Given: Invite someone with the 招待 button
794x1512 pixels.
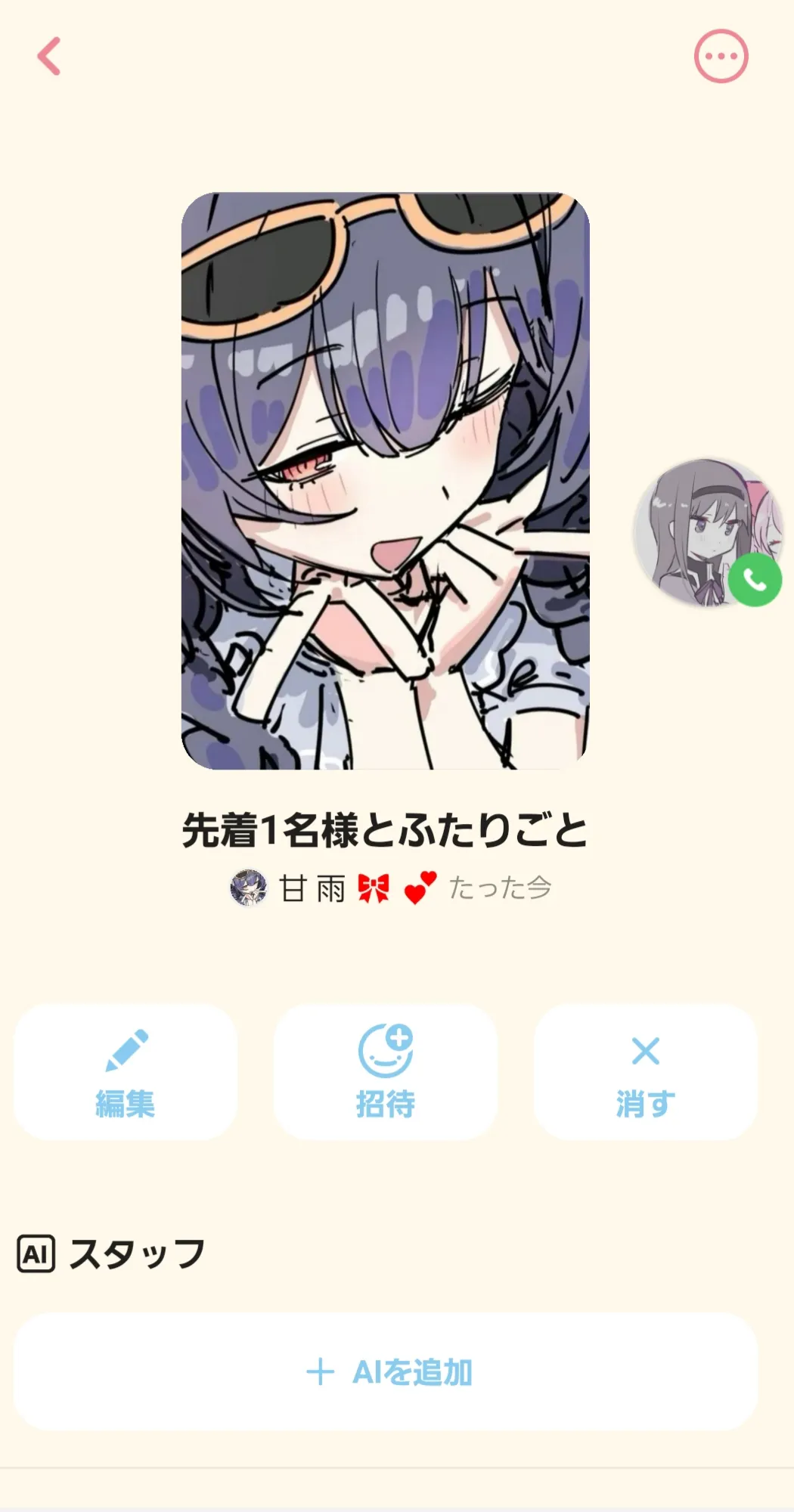Looking at the screenshot, I should coord(386,1071).
